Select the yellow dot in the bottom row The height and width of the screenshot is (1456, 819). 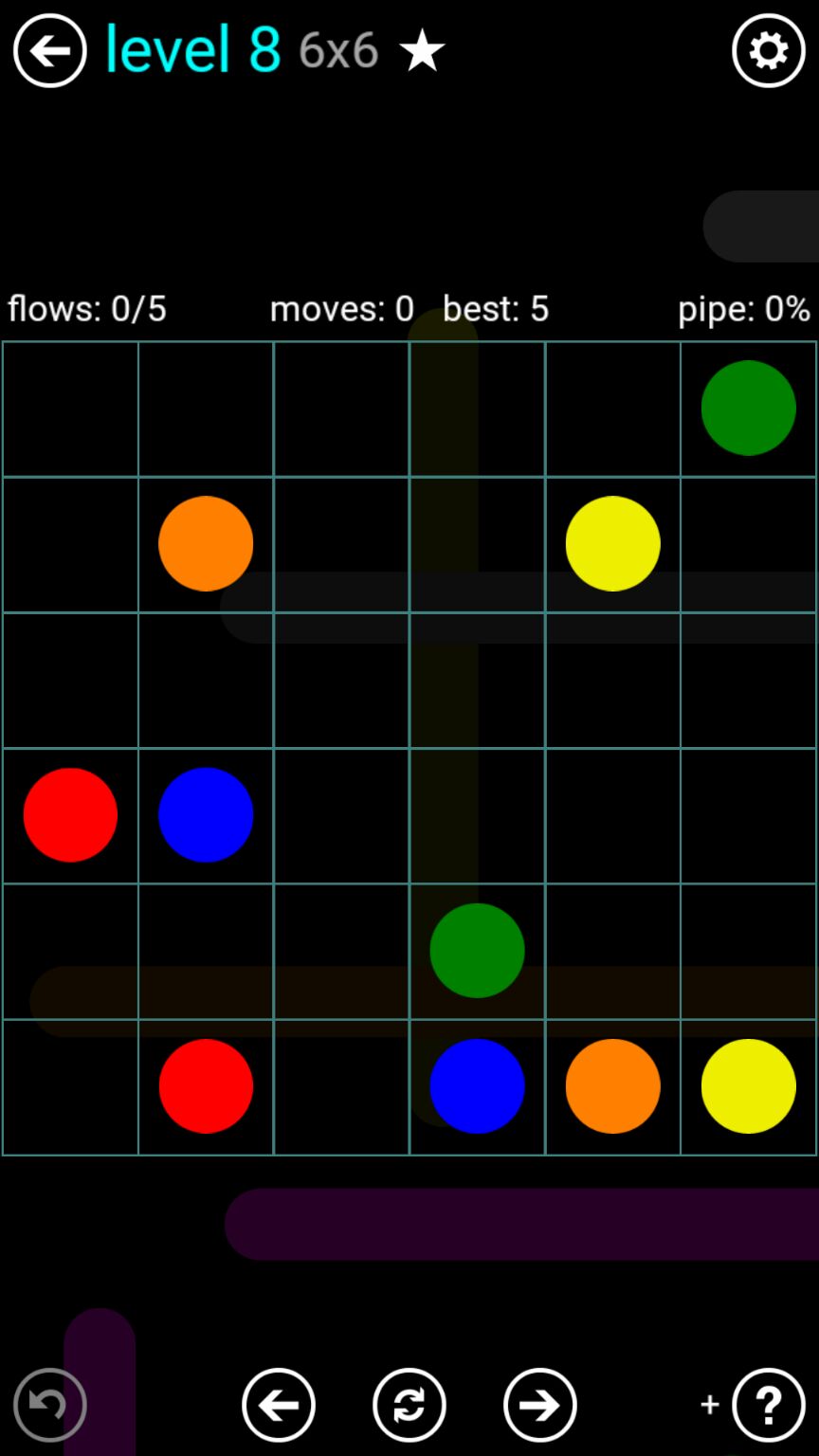click(748, 1086)
